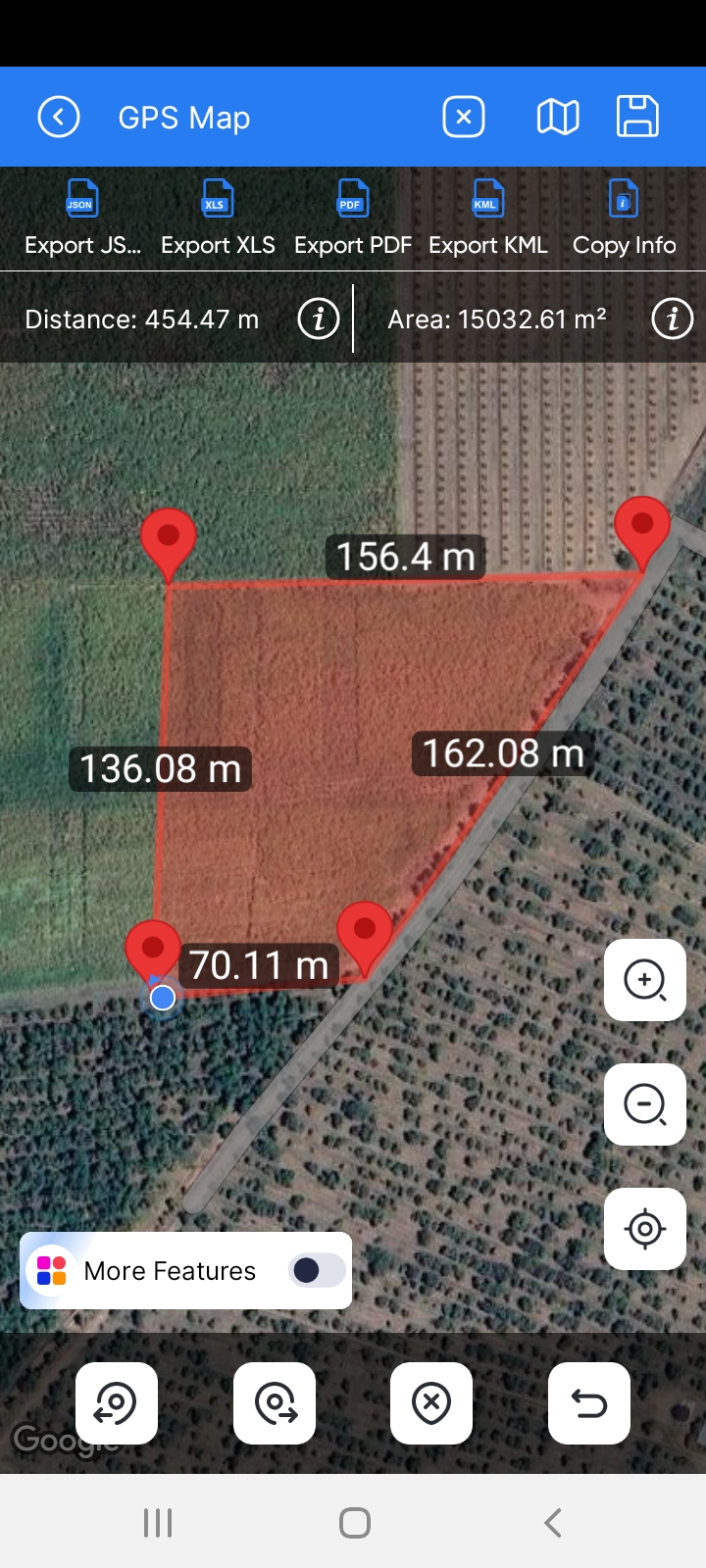Undo the last action
Viewport: 706px width, 1568px height.
pos(589,1403)
